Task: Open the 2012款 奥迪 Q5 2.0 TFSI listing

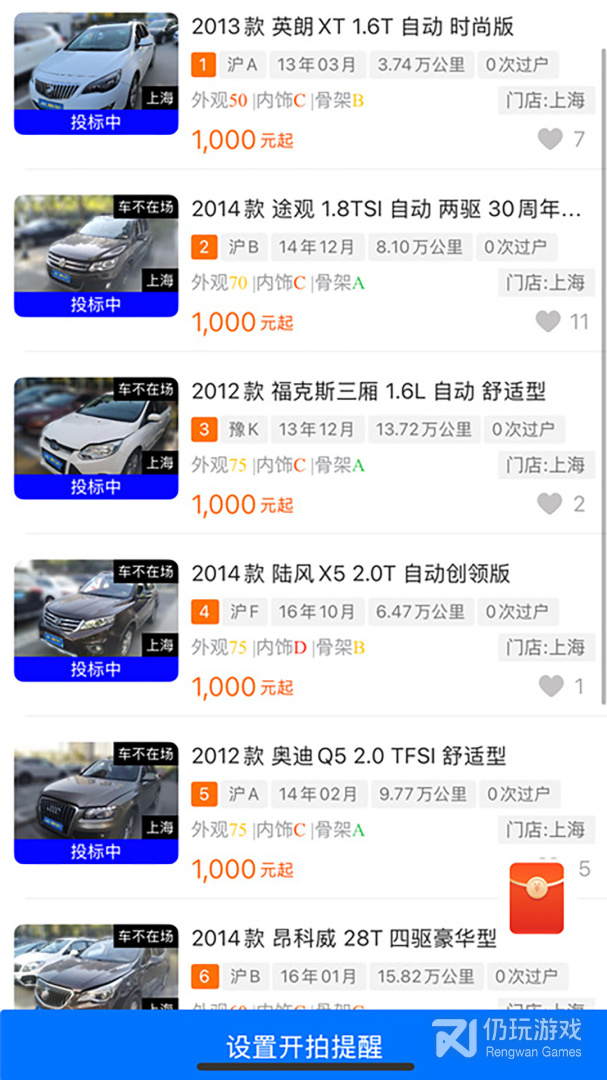Action: (x=349, y=756)
